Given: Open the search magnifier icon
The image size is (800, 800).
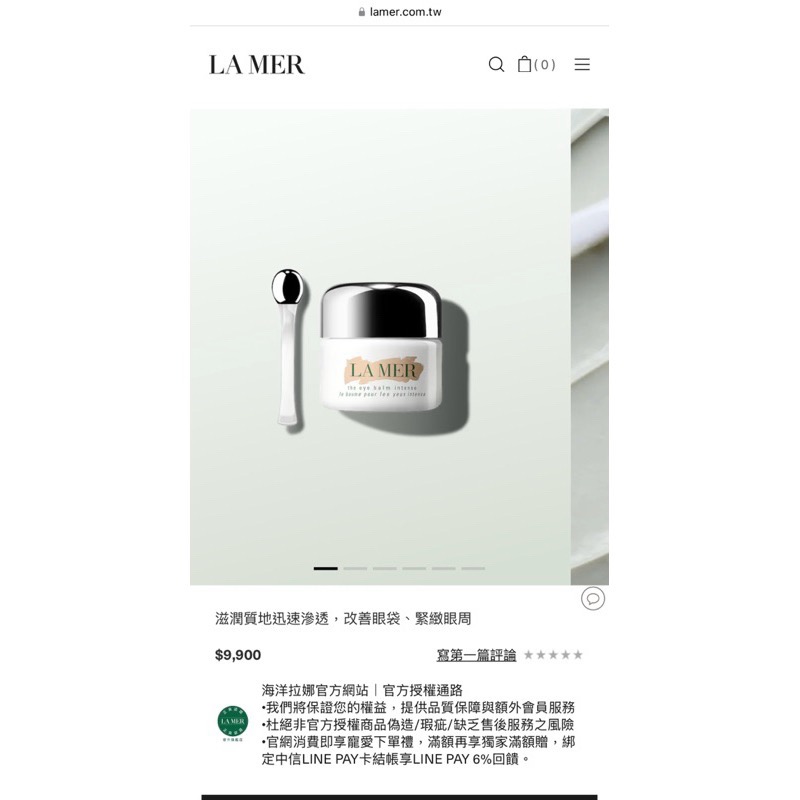Looking at the screenshot, I should (x=496, y=65).
